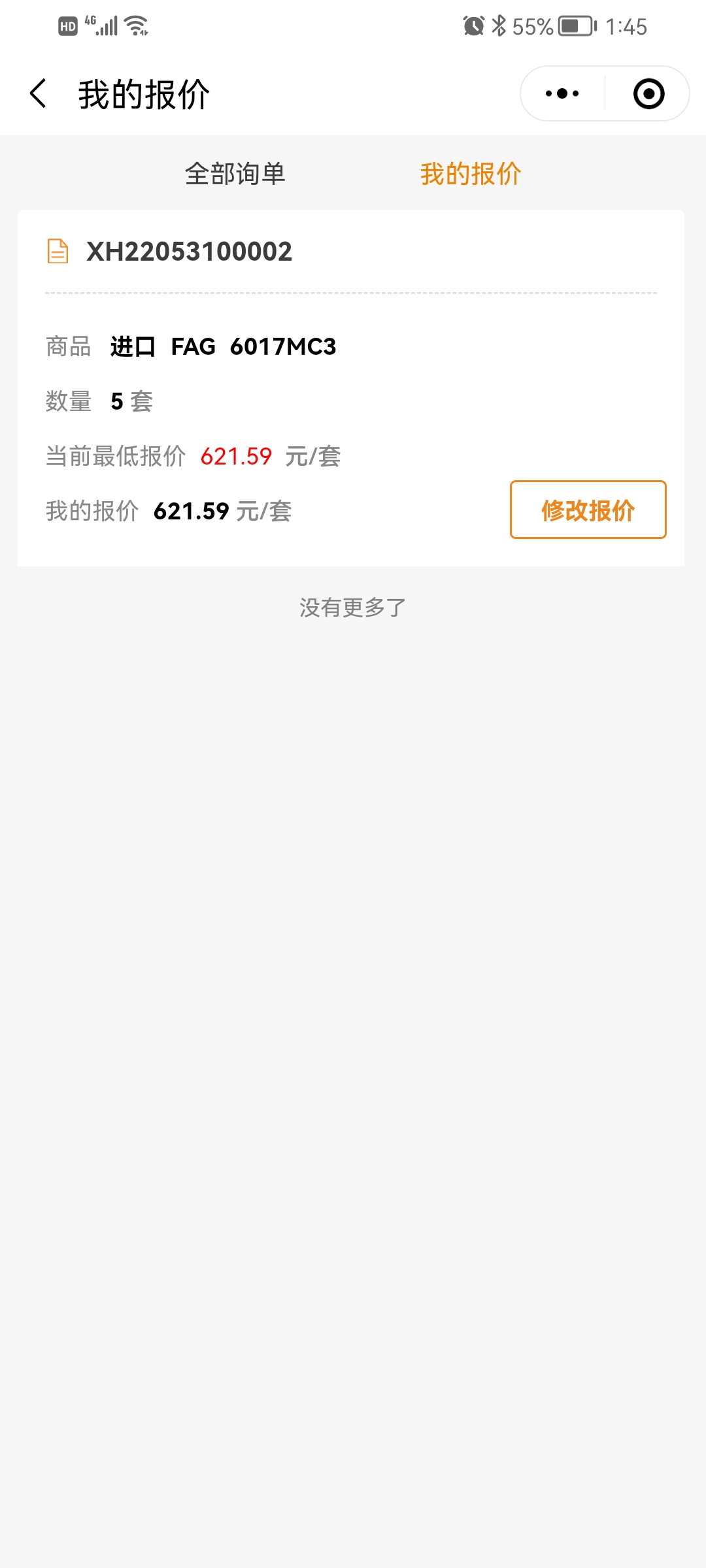Open inquiry card XH22053100002
The image size is (706, 1568).
[190, 252]
